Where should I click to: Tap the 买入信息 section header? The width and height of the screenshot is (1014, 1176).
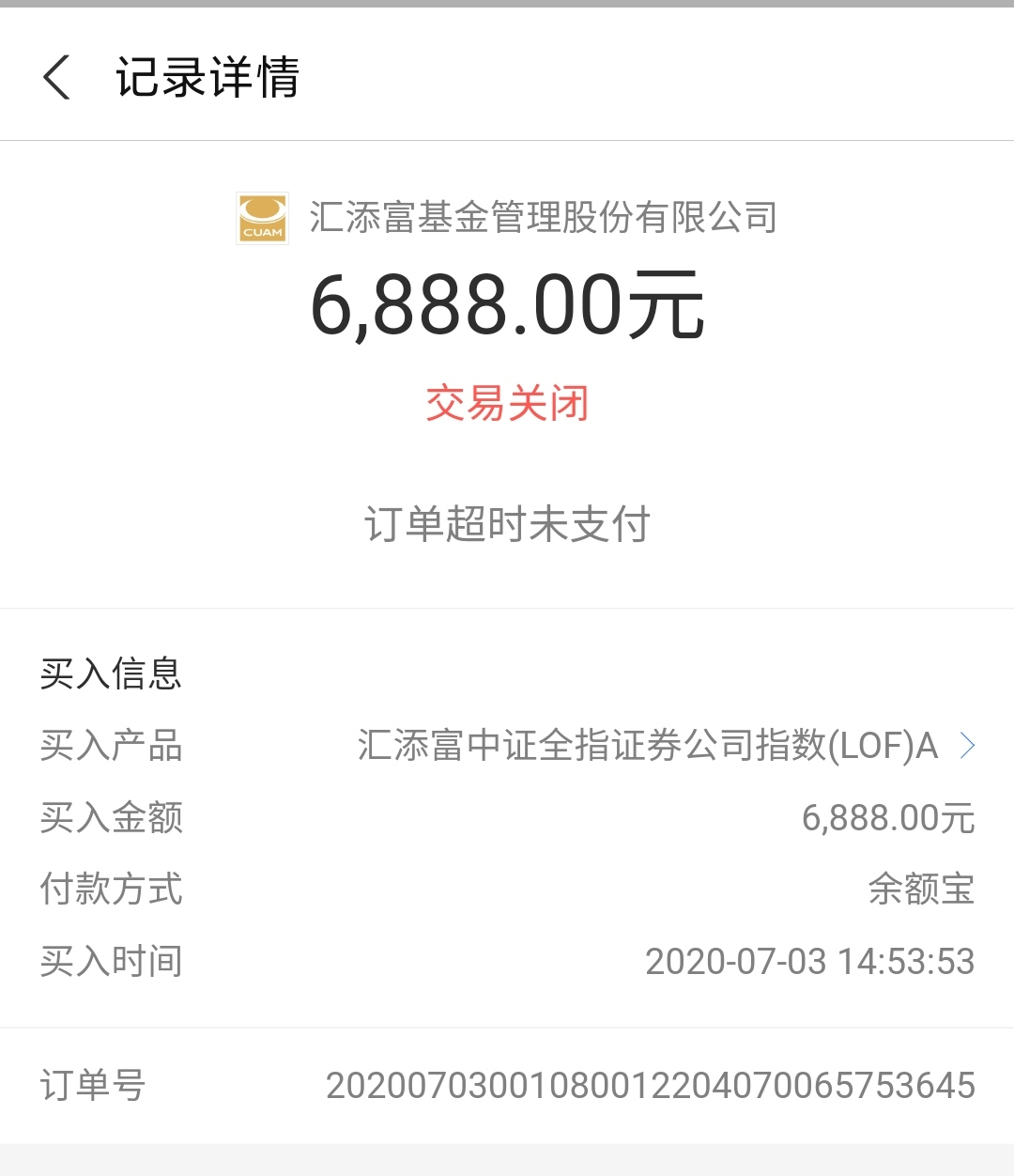pyautogui.click(x=110, y=673)
